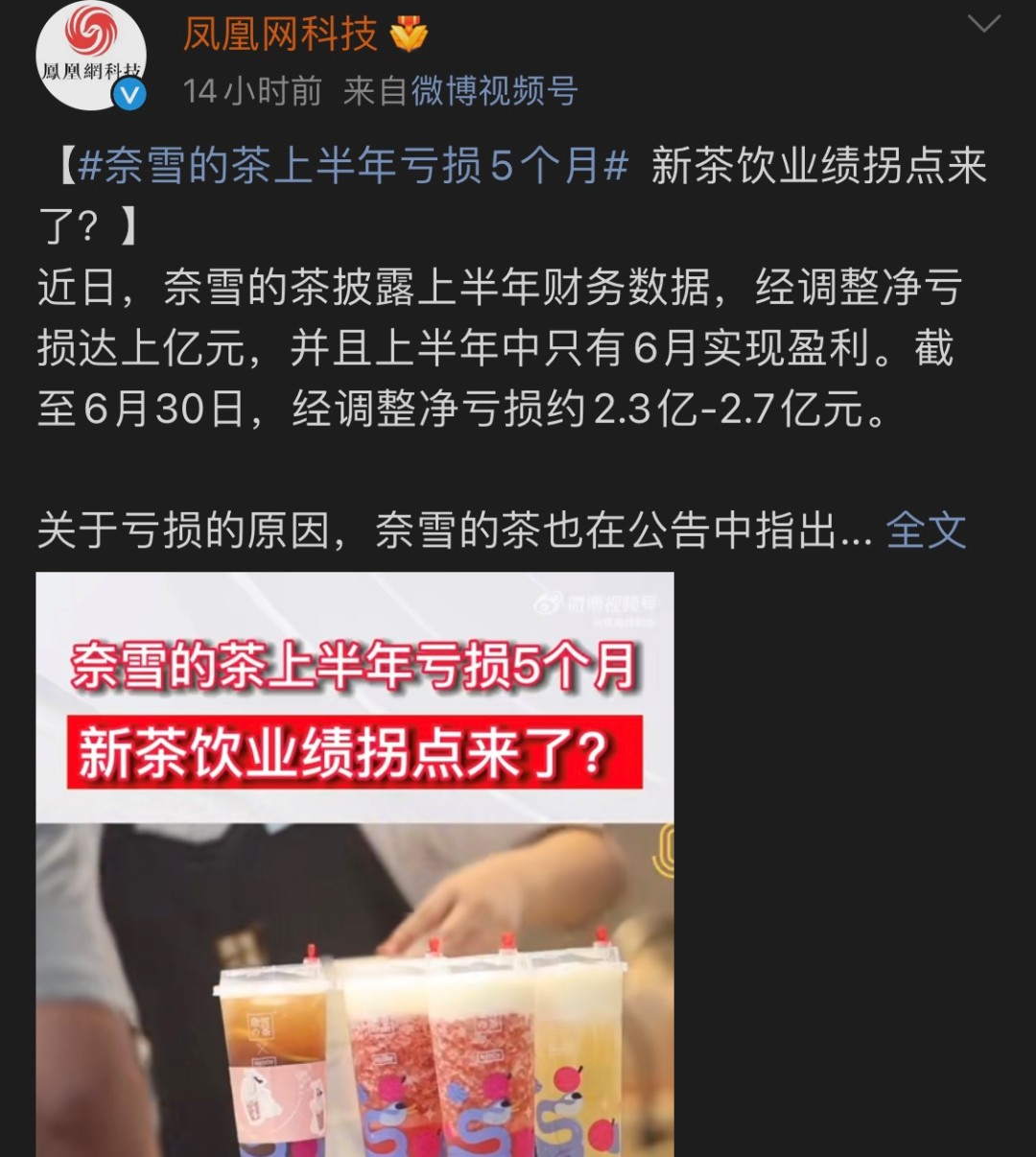Open 凤凰网科技 profile avatar
Screen dimensions: 1036x1157
[91, 56]
